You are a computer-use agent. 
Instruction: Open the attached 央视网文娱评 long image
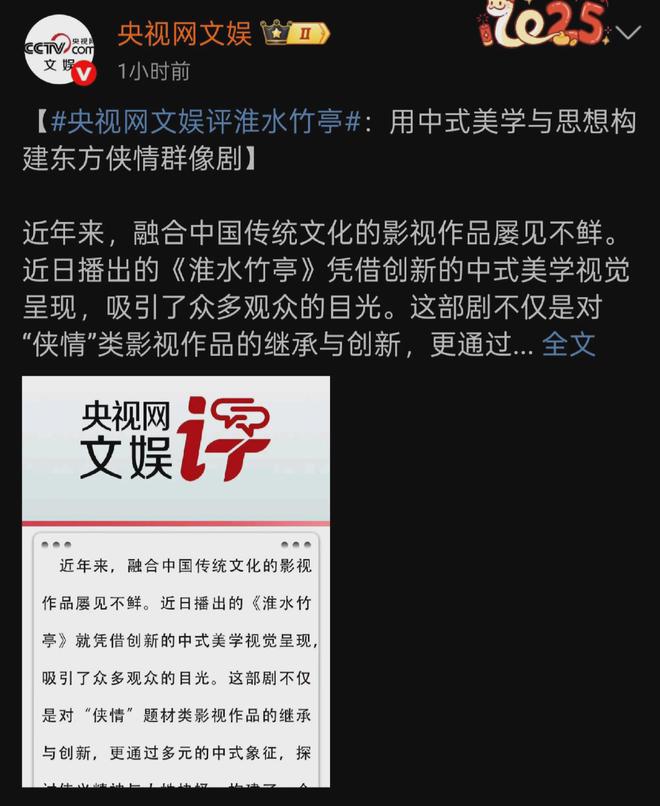click(176, 581)
